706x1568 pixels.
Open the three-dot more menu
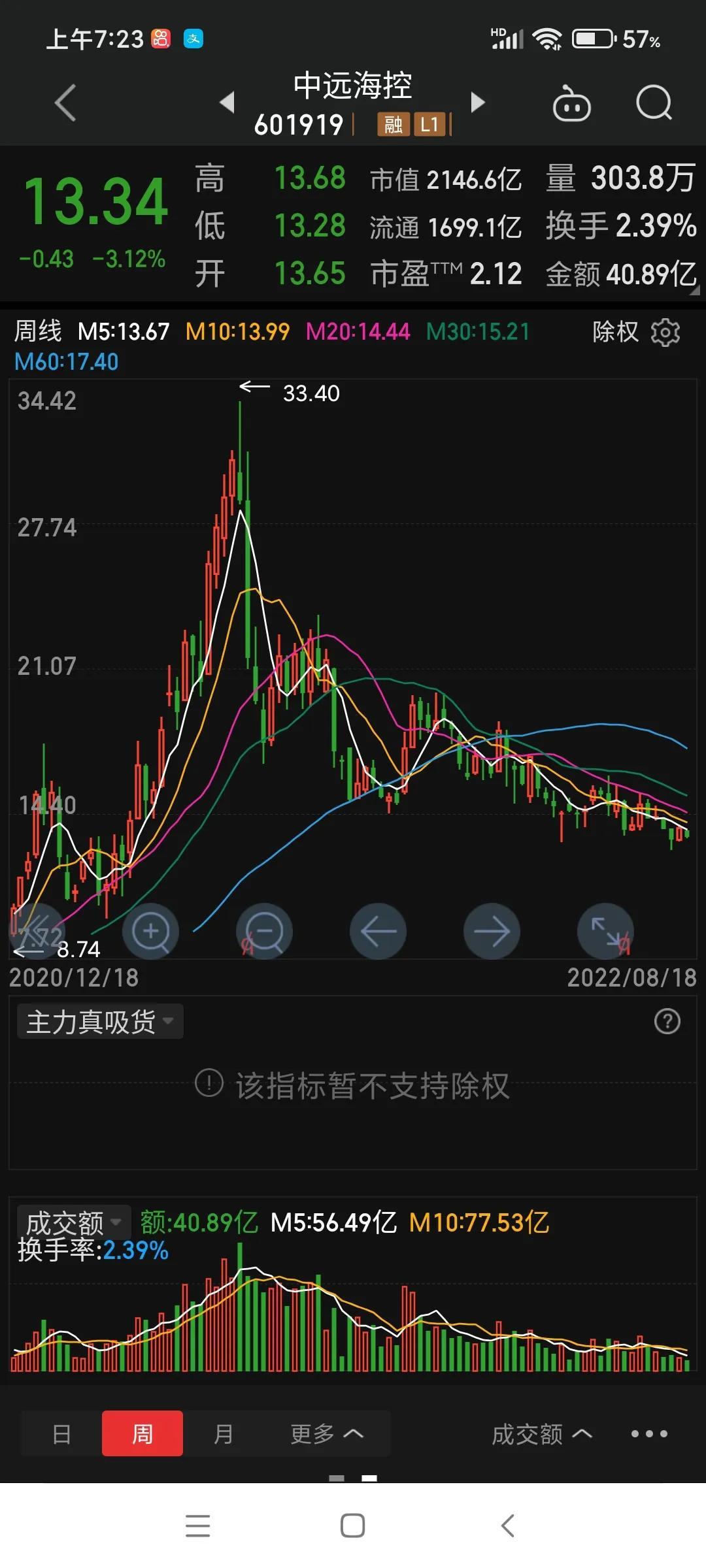click(x=649, y=1434)
